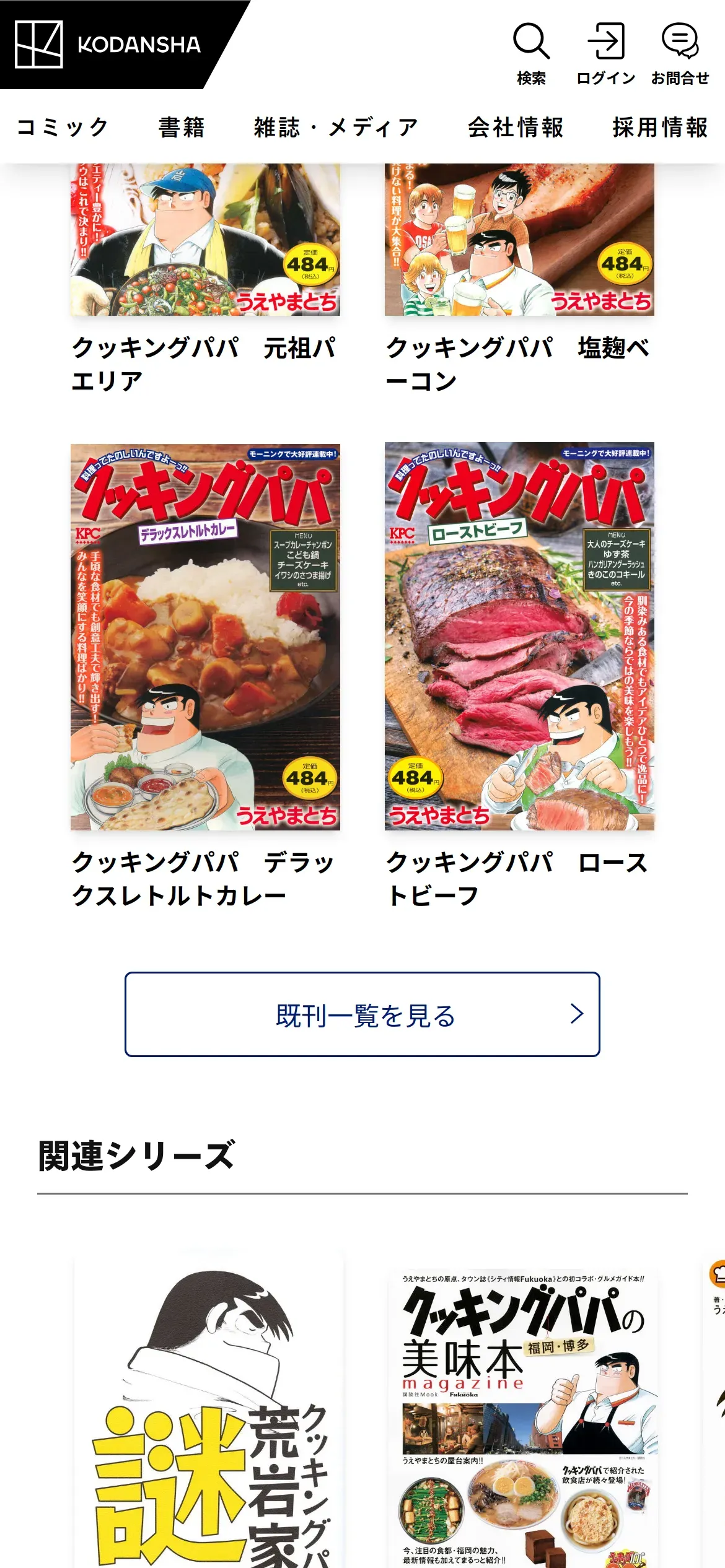Open the 検索 search icon
Screen dimensions: 725x1568
click(x=531, y=54)
